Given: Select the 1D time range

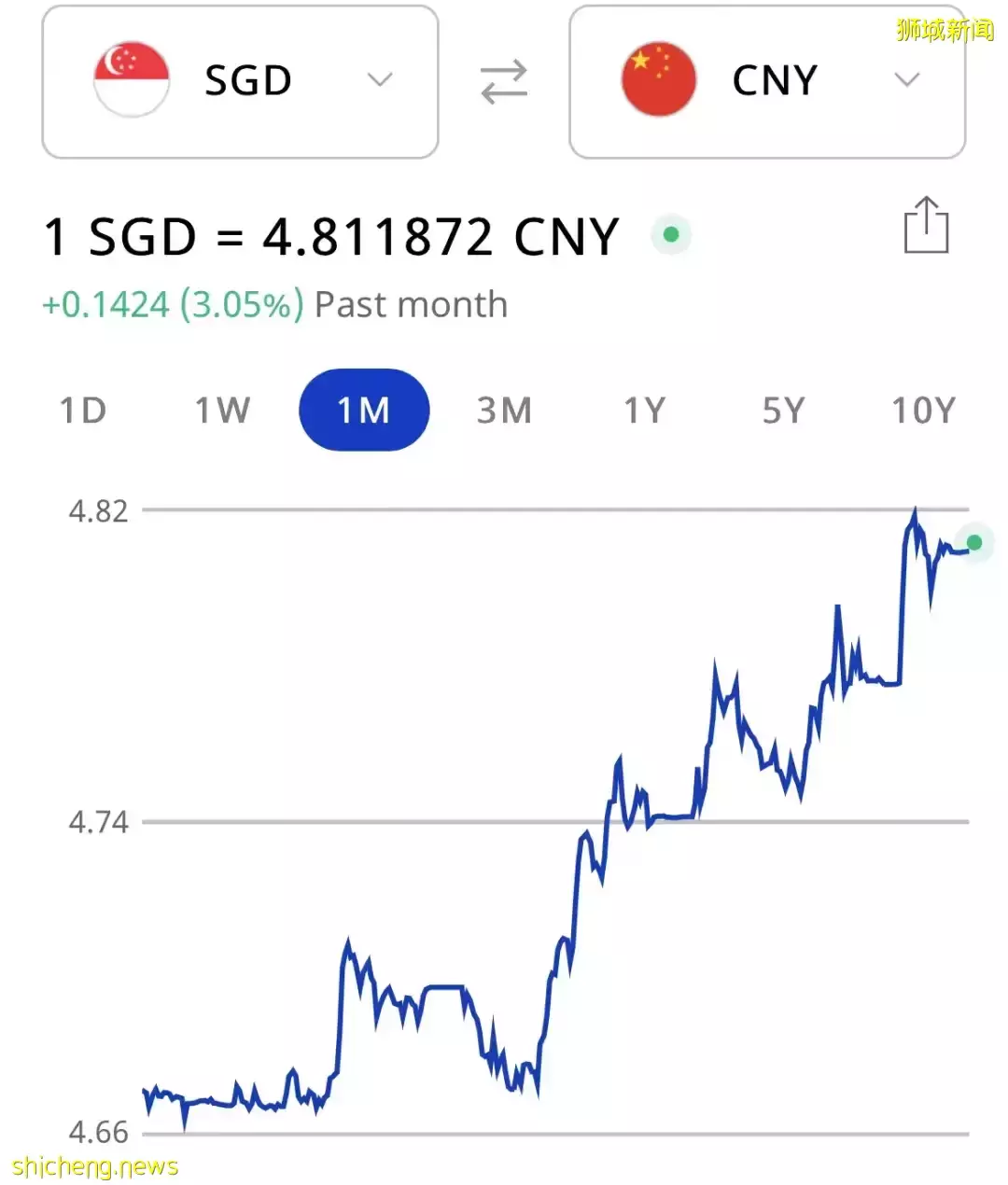Looking at the screenshot, I should click(83, 410).
